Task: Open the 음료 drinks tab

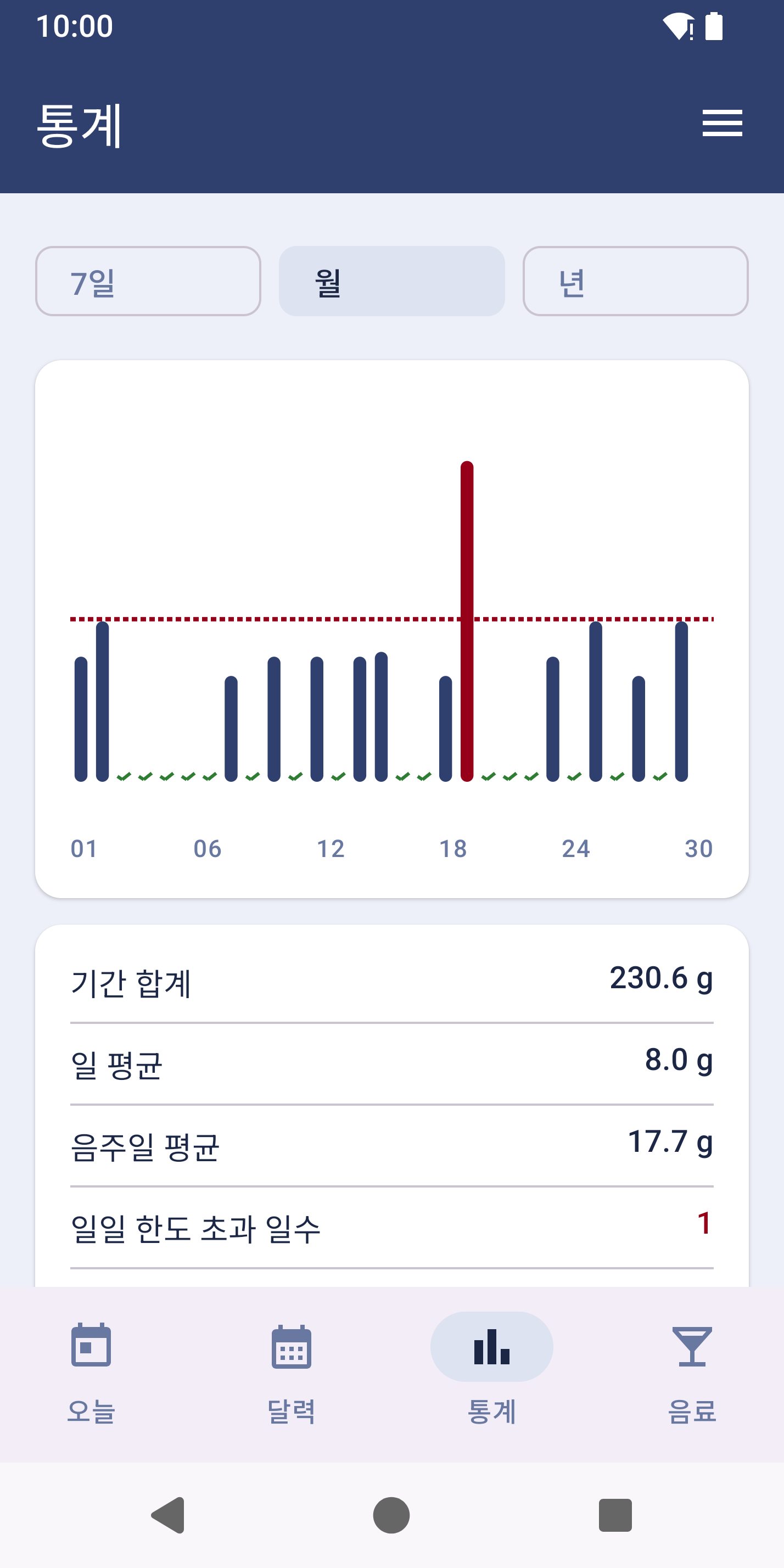Action: point(692,1374)
